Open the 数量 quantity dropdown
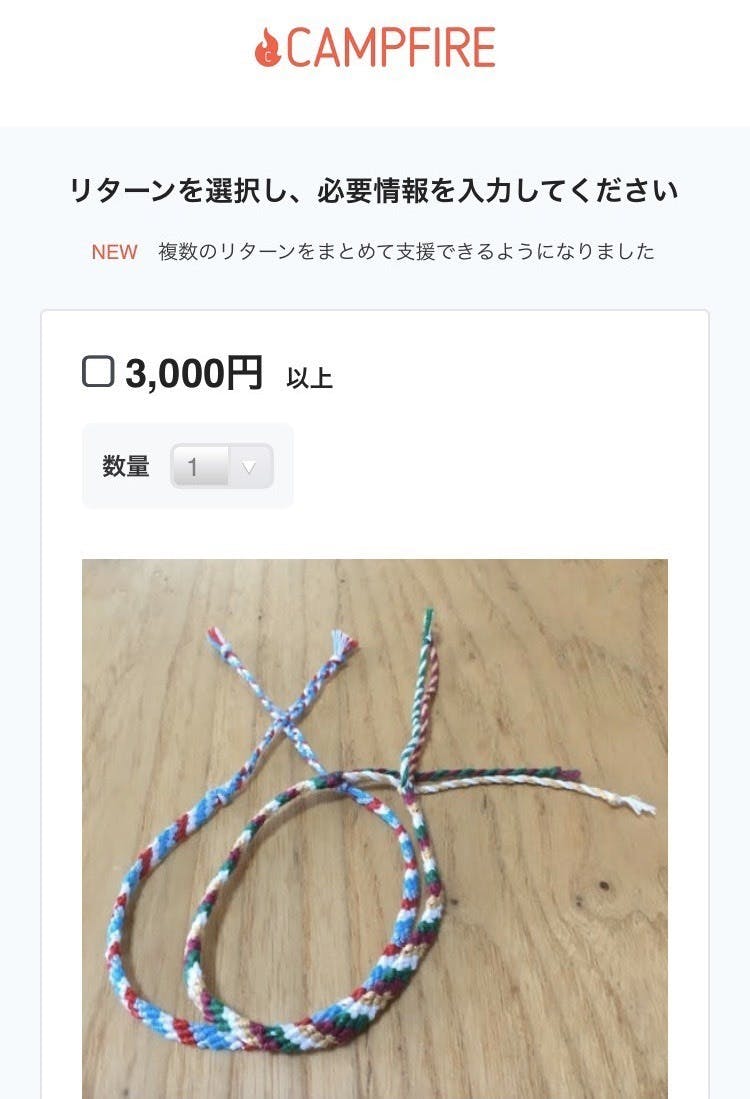This screenshot has width=750, height=1099. click(221, 466)
